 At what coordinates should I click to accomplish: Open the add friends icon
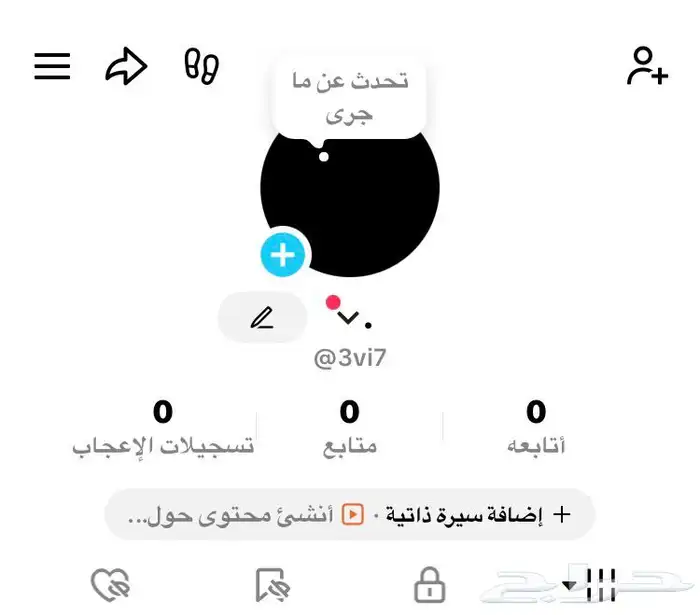[647, 66]
